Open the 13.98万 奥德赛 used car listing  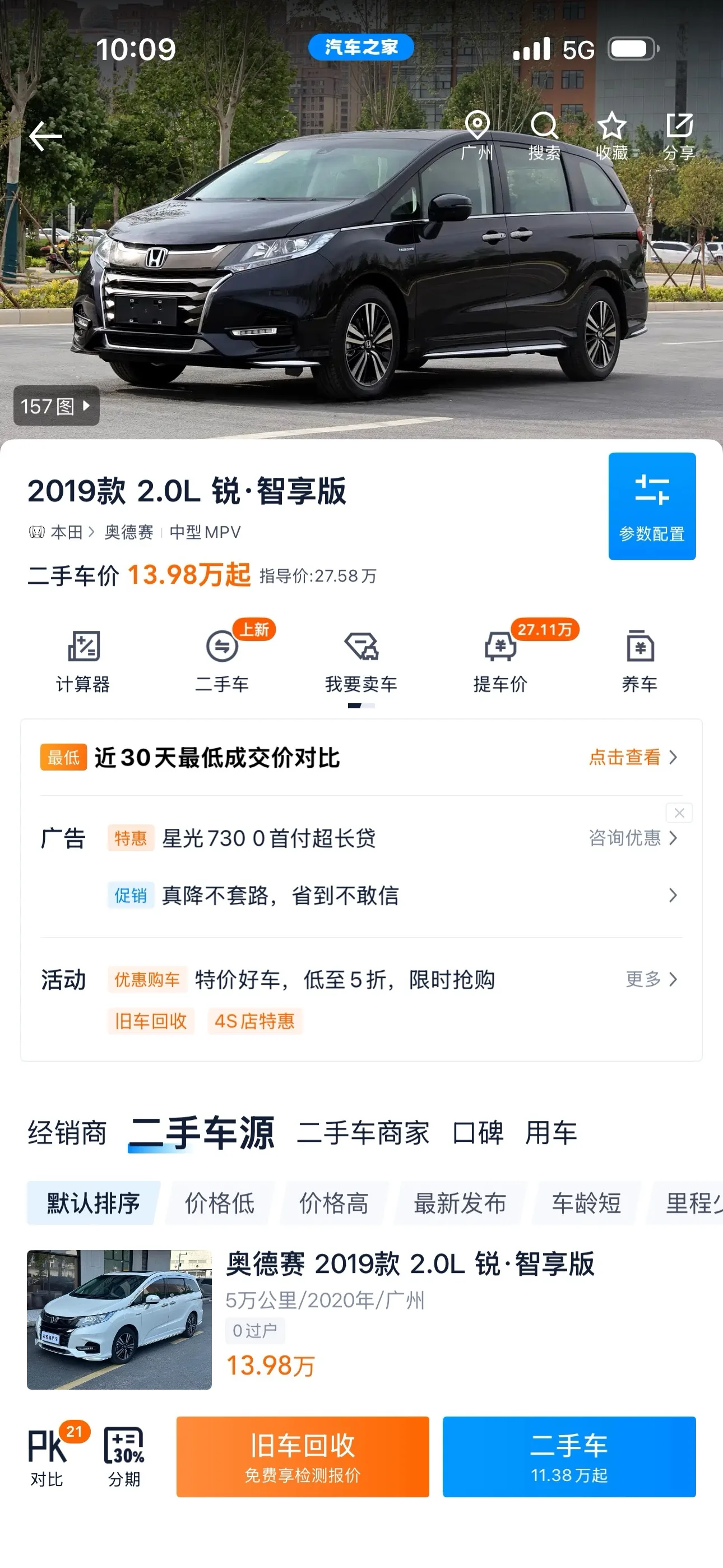coord(361,1320)
